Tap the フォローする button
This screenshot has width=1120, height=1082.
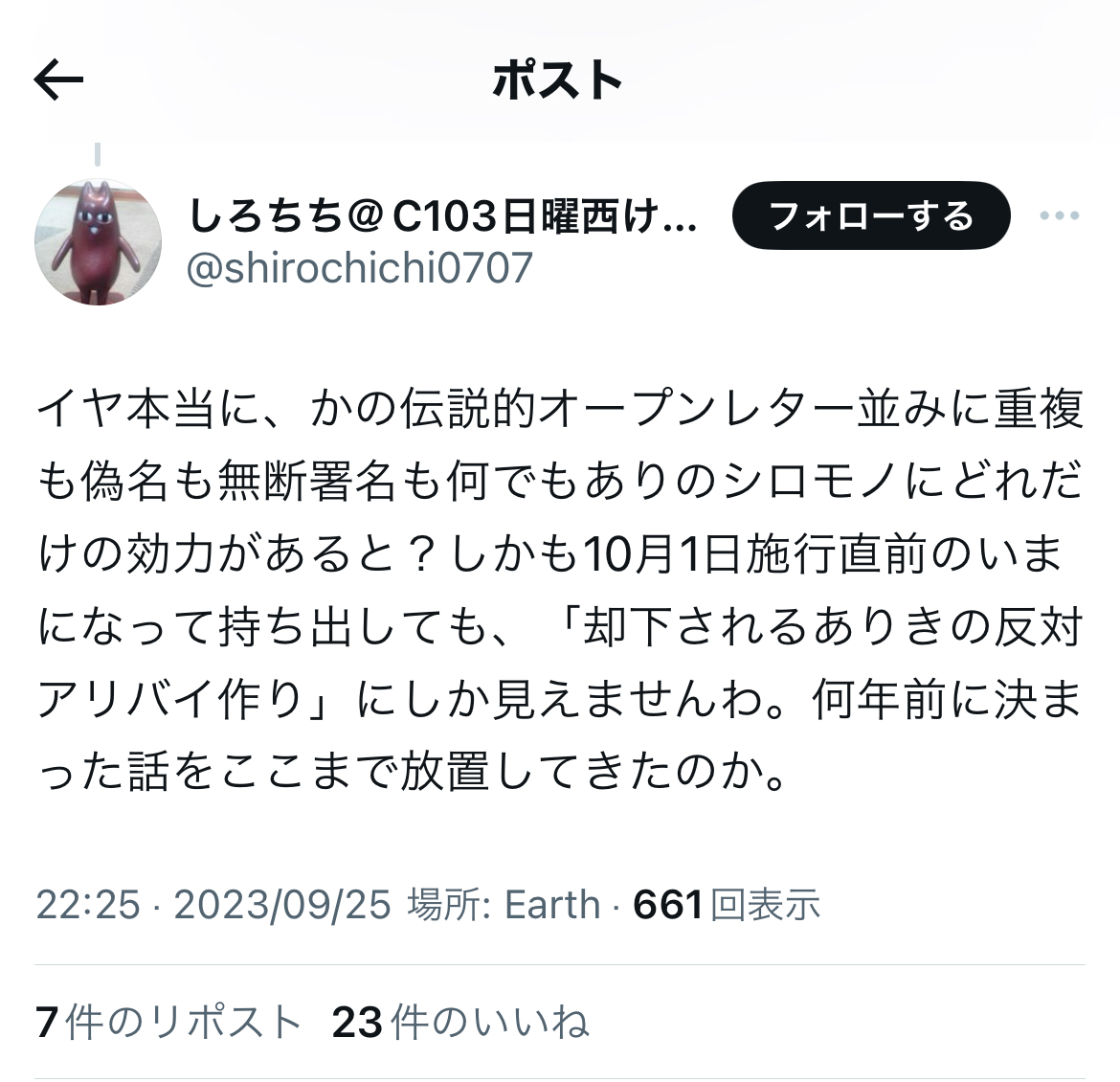click(x=870, y=216)
